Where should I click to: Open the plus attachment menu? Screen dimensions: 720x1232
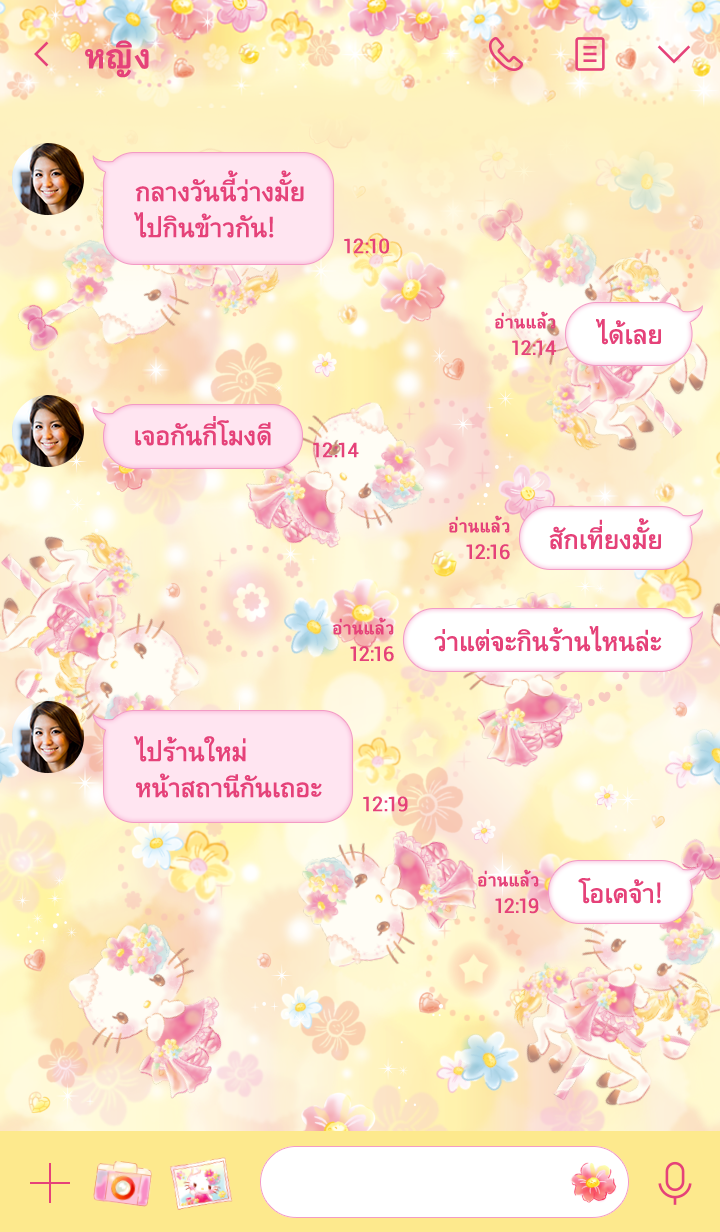tap(49, 1183)
